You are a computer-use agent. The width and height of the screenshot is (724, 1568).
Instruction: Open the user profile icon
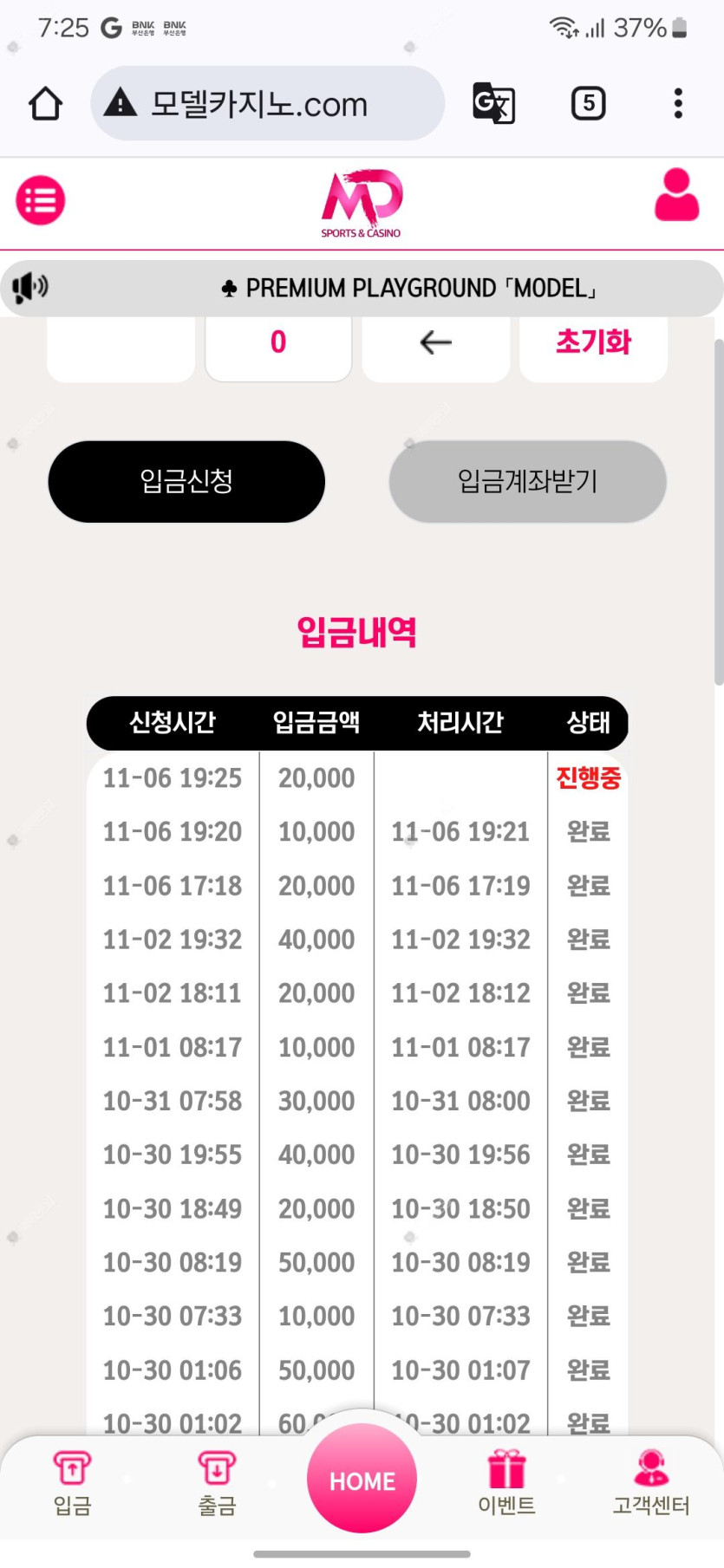pyautogui.click(x=676, y=195)
